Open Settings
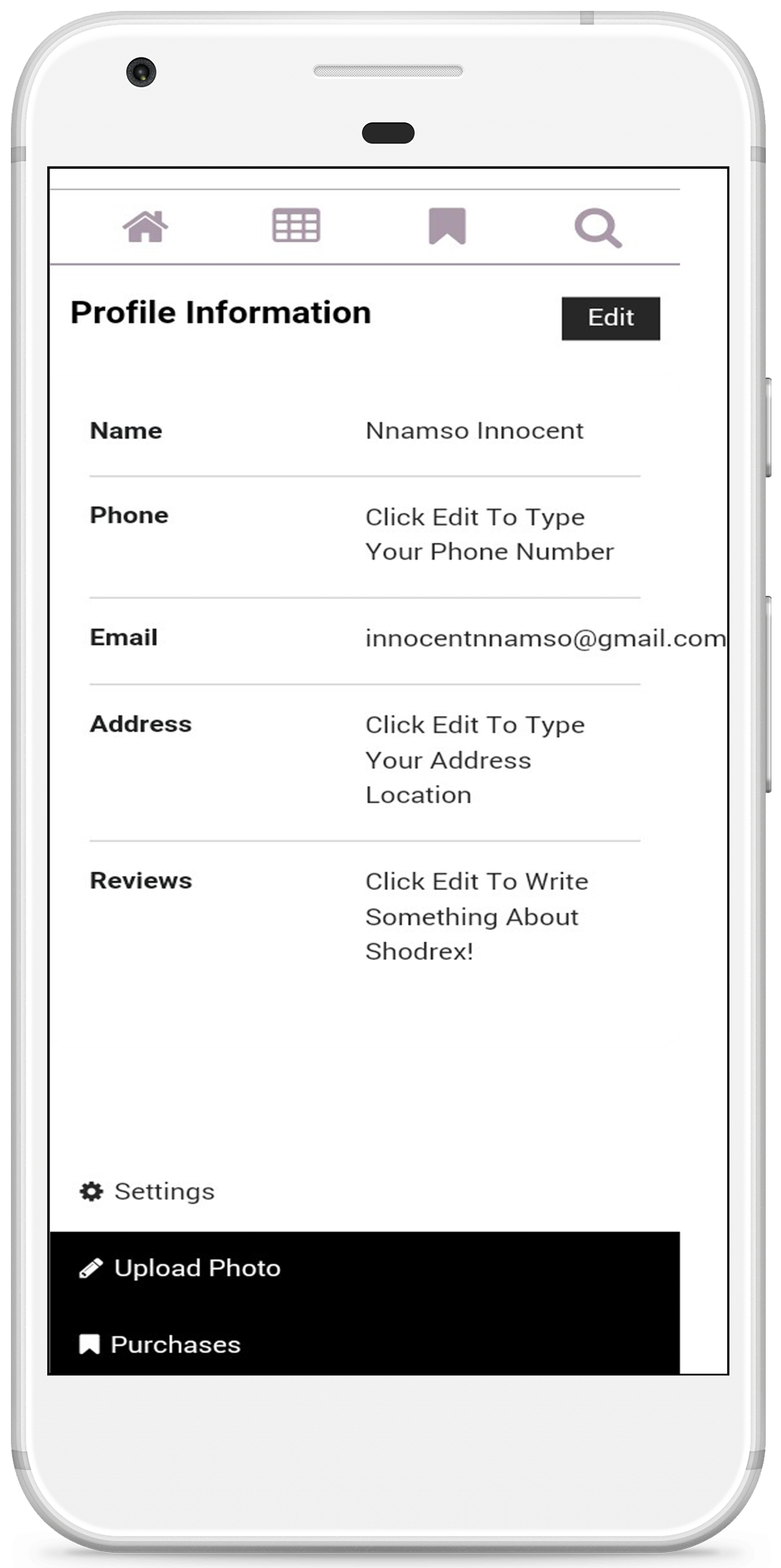781x1568 pixels. [148, 1191]
